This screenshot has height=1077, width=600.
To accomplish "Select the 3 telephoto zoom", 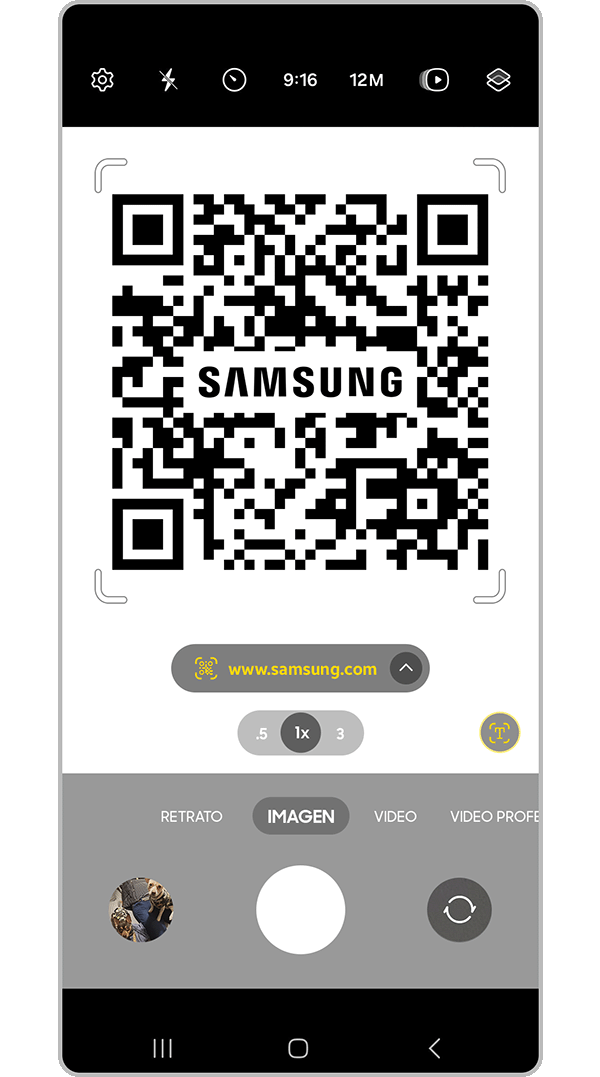I will click(340, 734).
